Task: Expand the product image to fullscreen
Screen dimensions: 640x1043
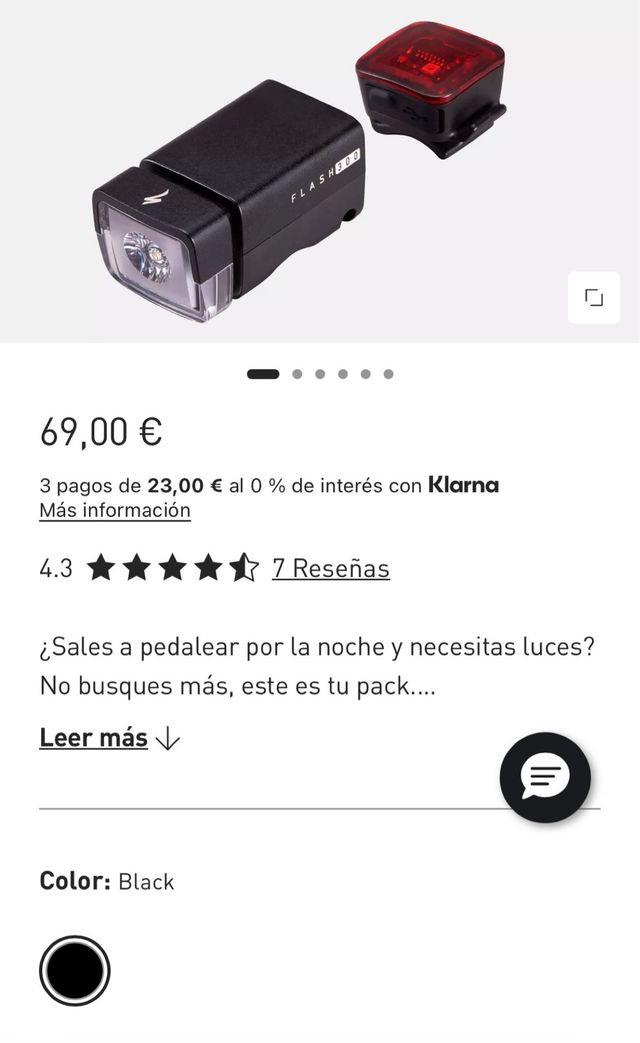Action: [x=594, y=297]
